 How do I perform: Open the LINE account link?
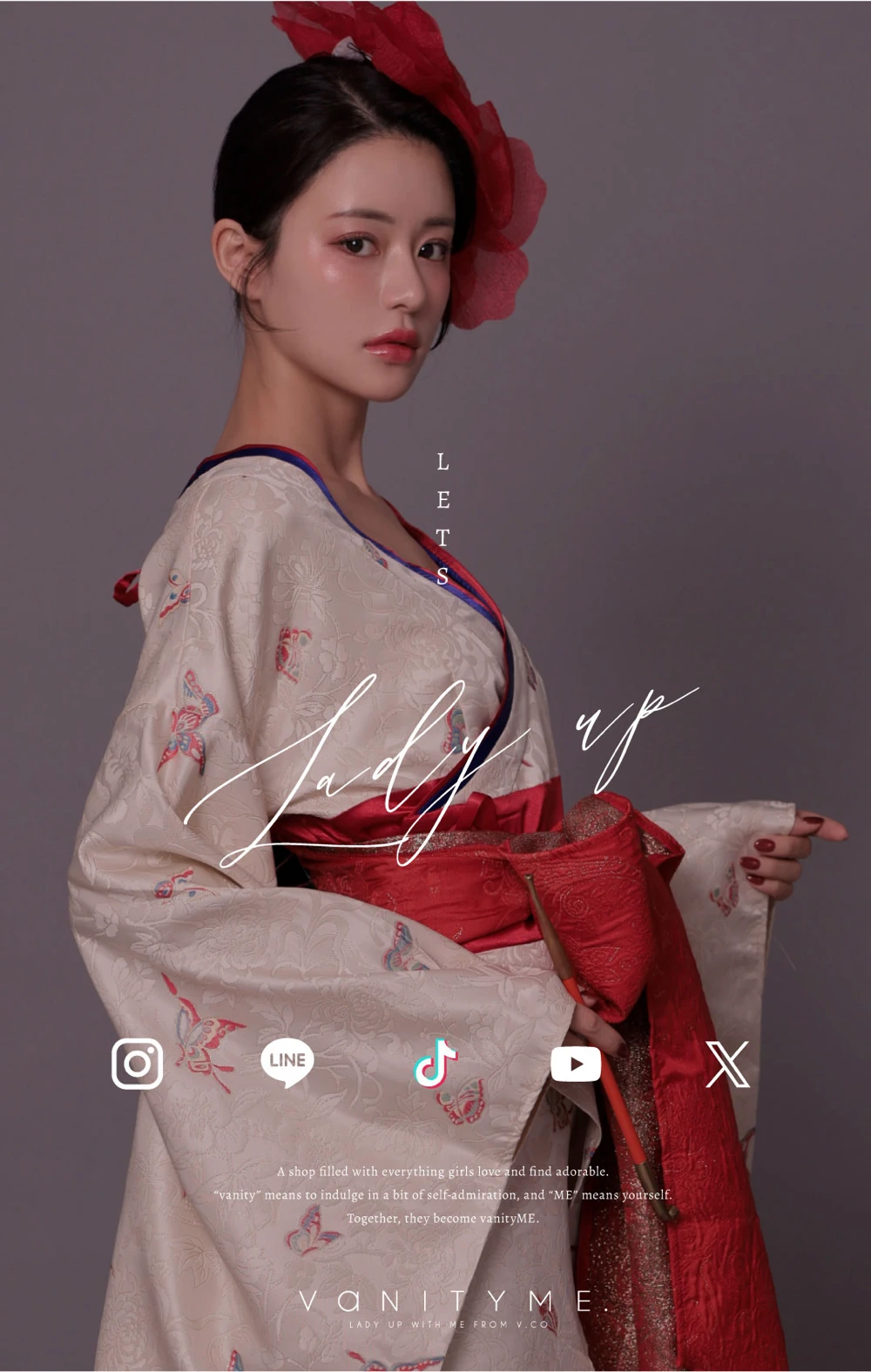[x=287, y=1063]
